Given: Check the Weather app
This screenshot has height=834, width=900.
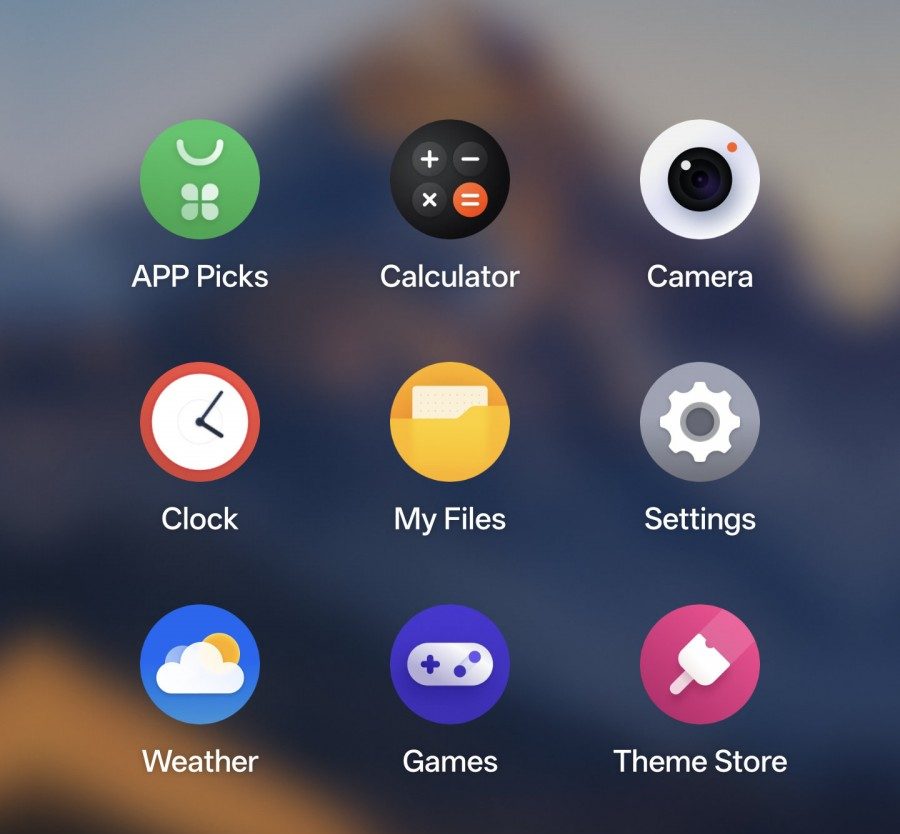Looking at the screenshot, I should pyautogui.click(x=200, y=664).
